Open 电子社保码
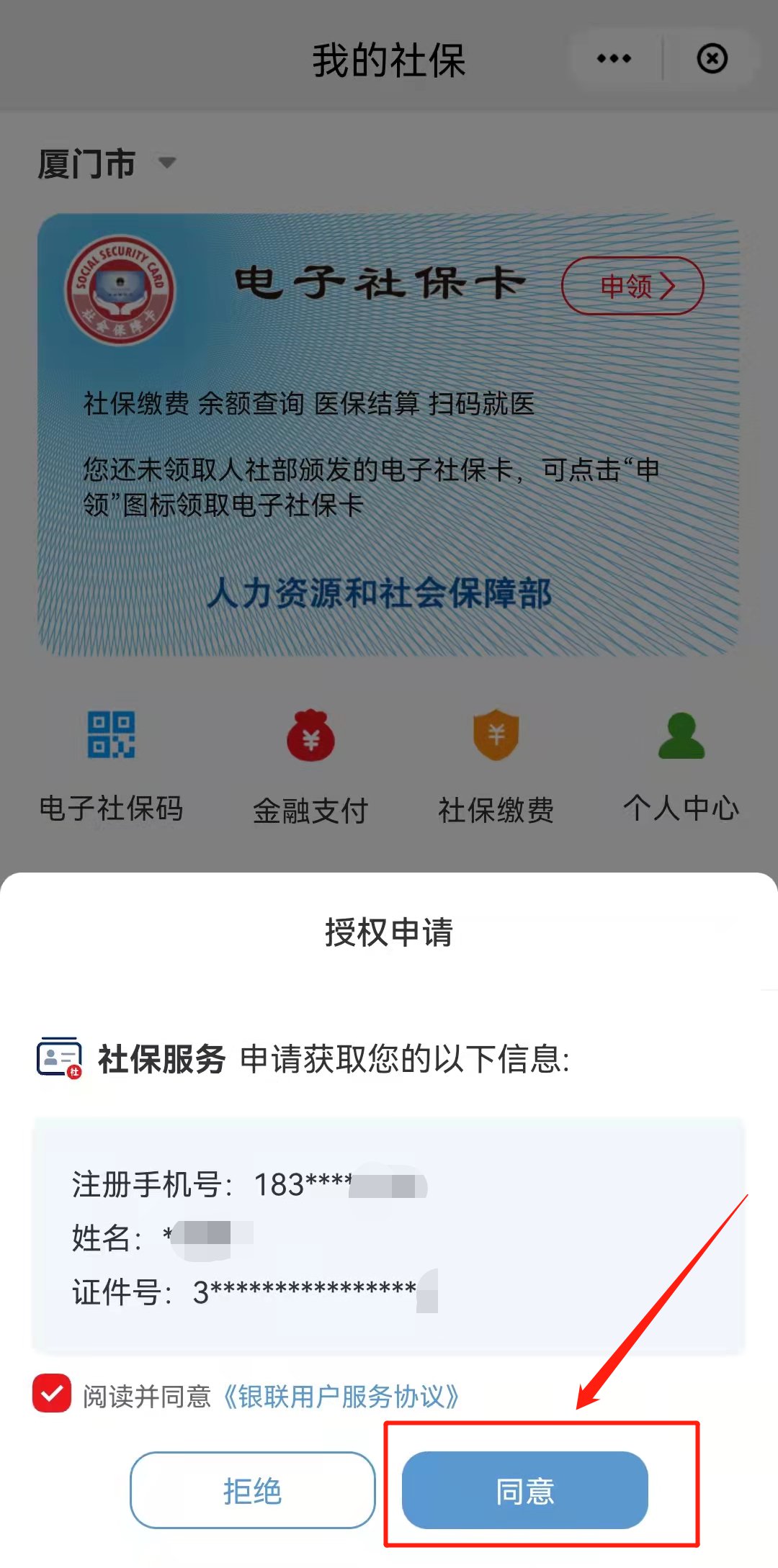 coord(111,765)
